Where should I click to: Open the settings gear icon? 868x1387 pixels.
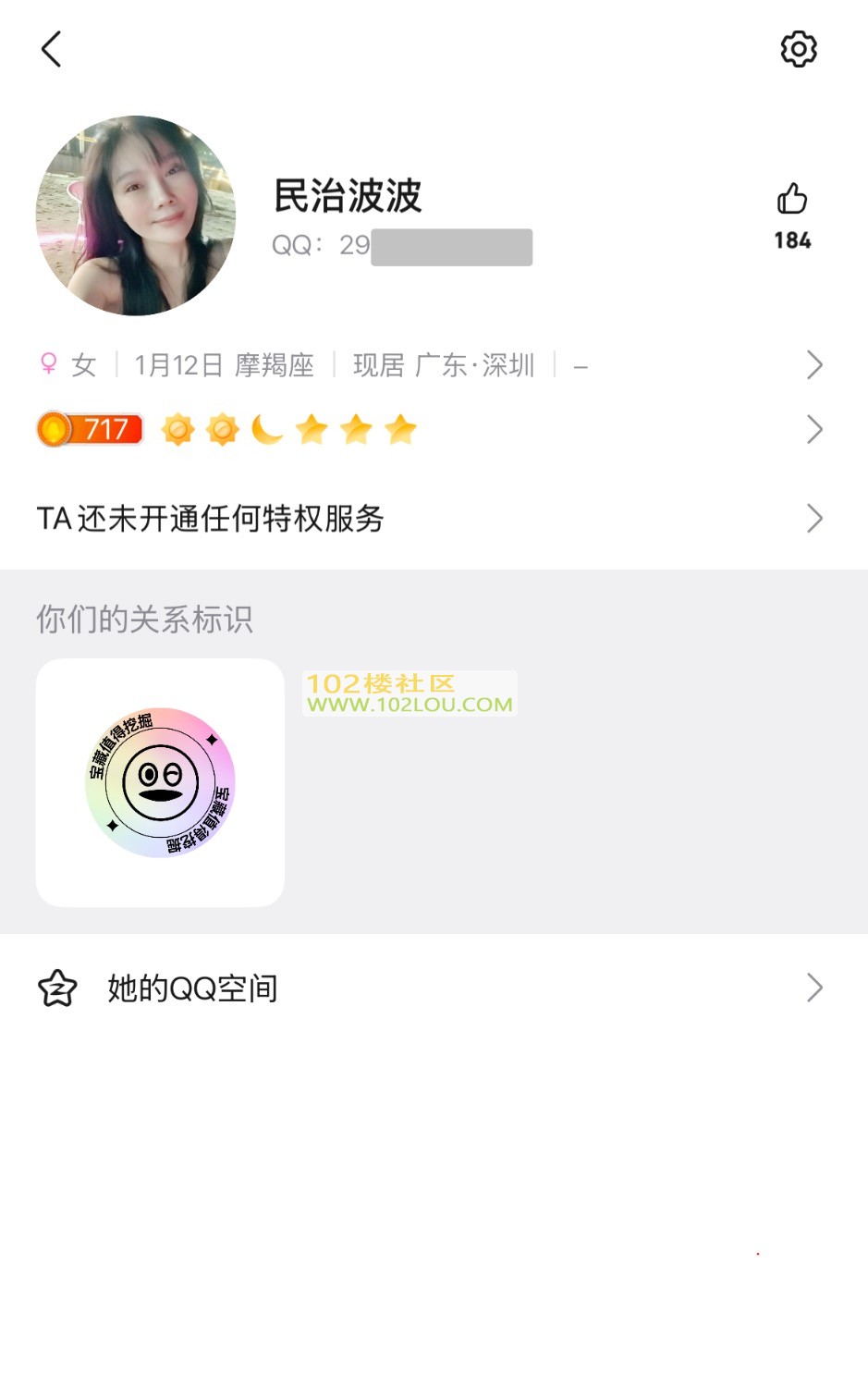point(799,49)
